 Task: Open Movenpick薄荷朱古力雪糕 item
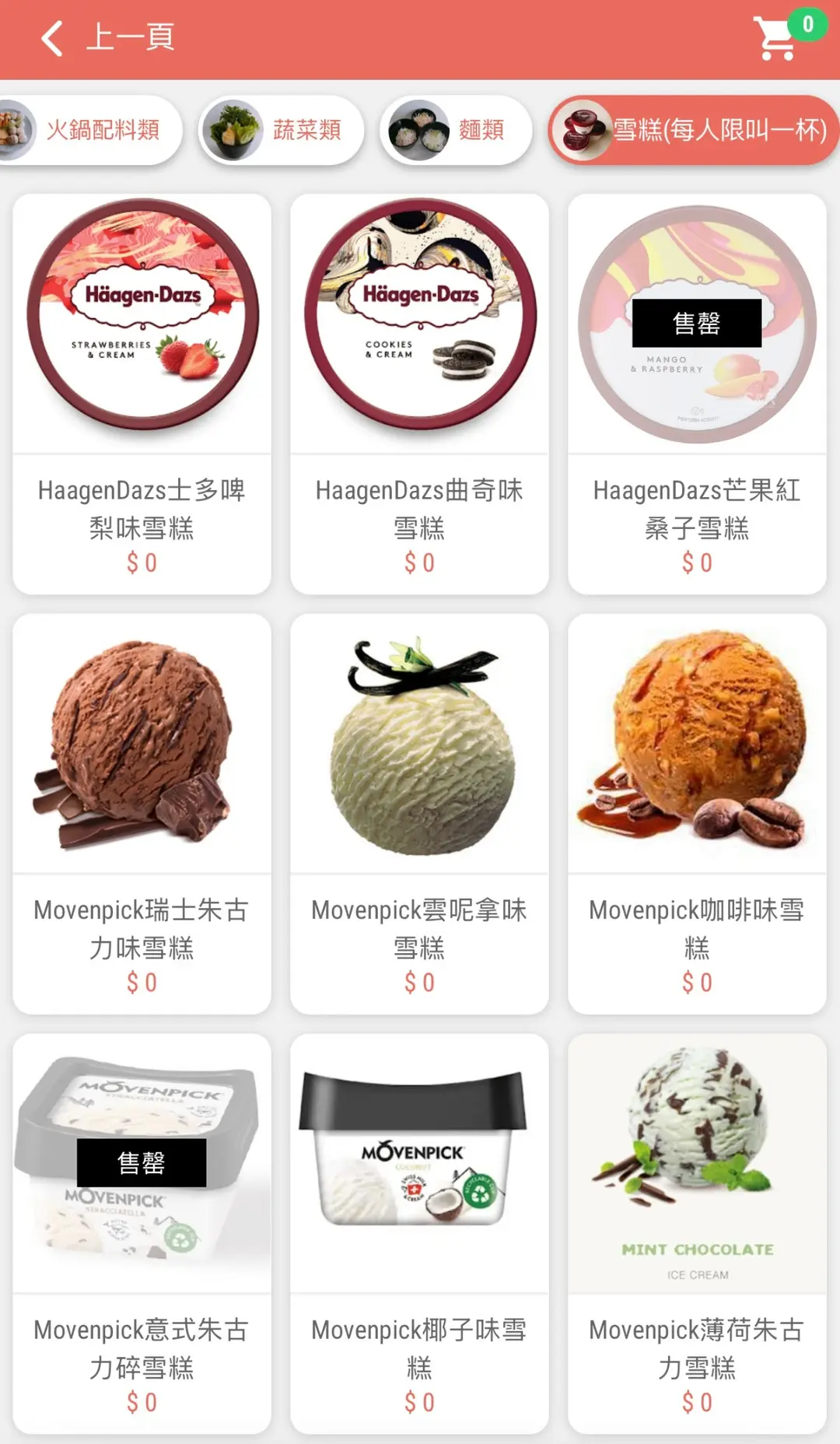click(697, 1234)
